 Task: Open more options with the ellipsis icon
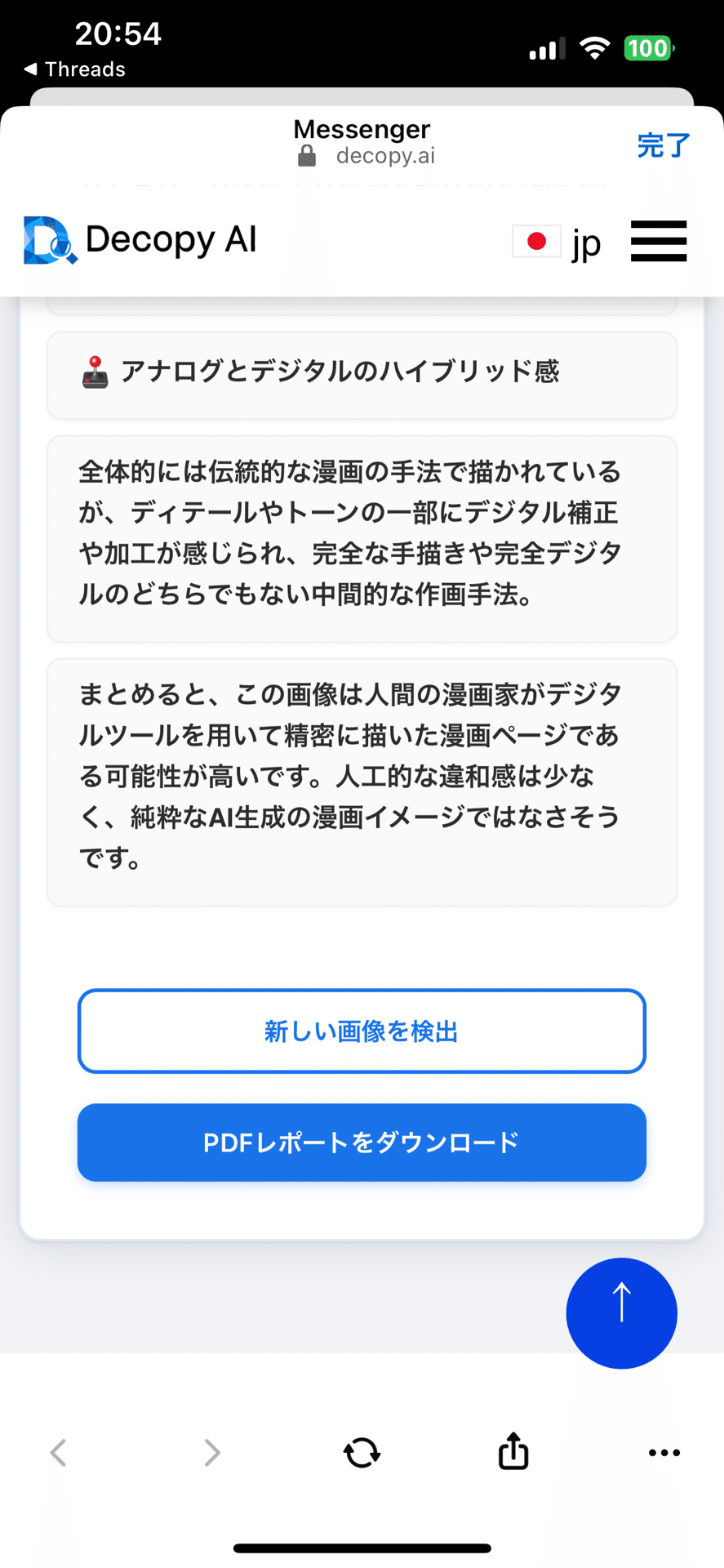tap(664, 1452)
